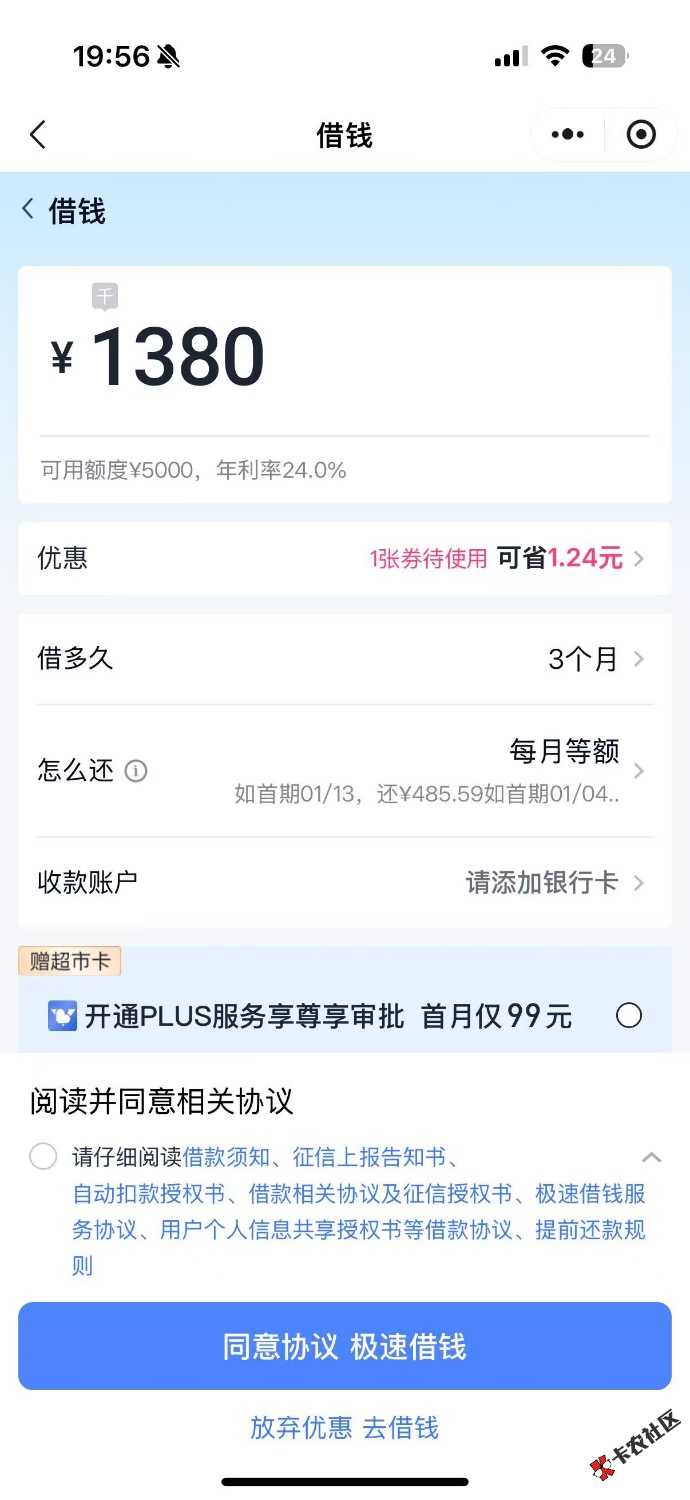Open the mini program overflow menu

click(567, 135)
